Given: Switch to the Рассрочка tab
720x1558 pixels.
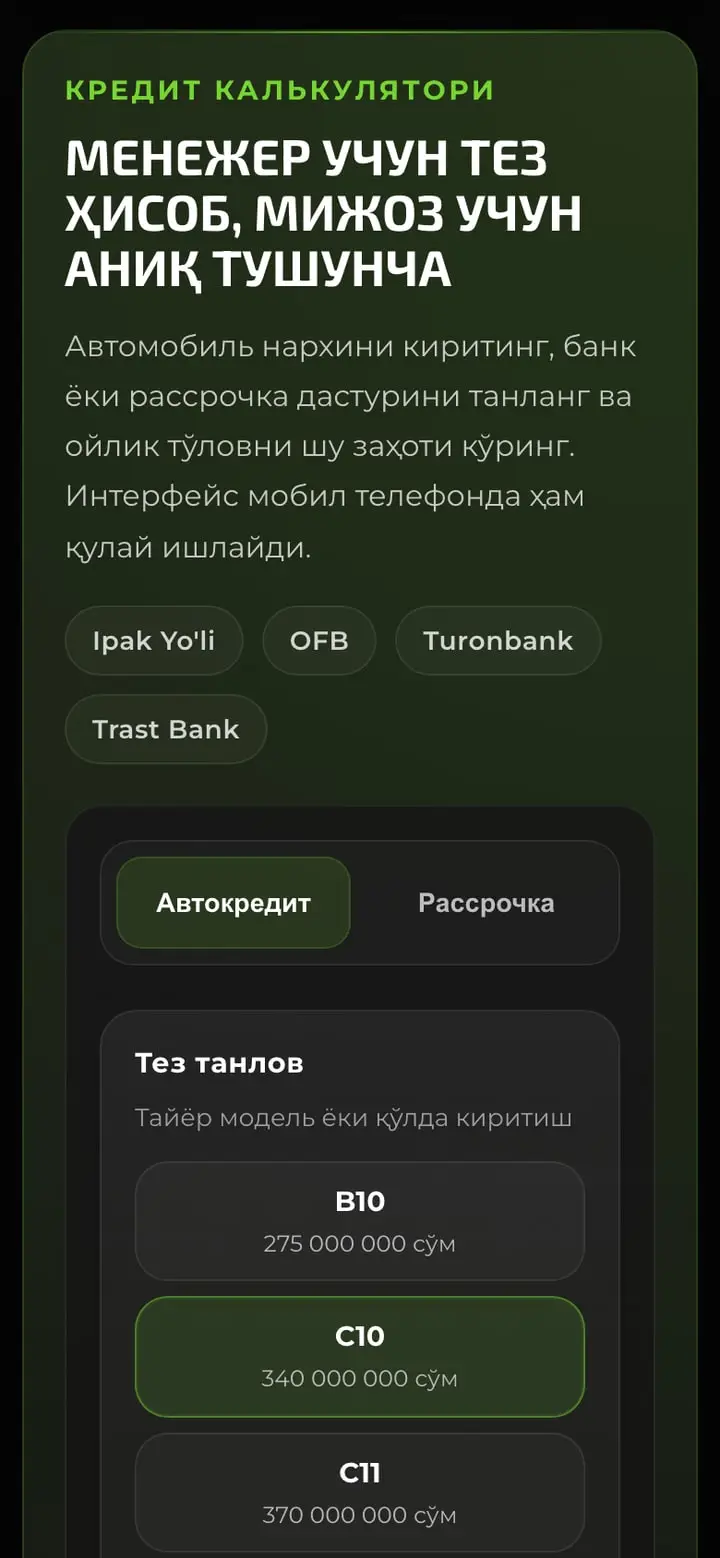Looking at the screenshot, I should (486, 903).
